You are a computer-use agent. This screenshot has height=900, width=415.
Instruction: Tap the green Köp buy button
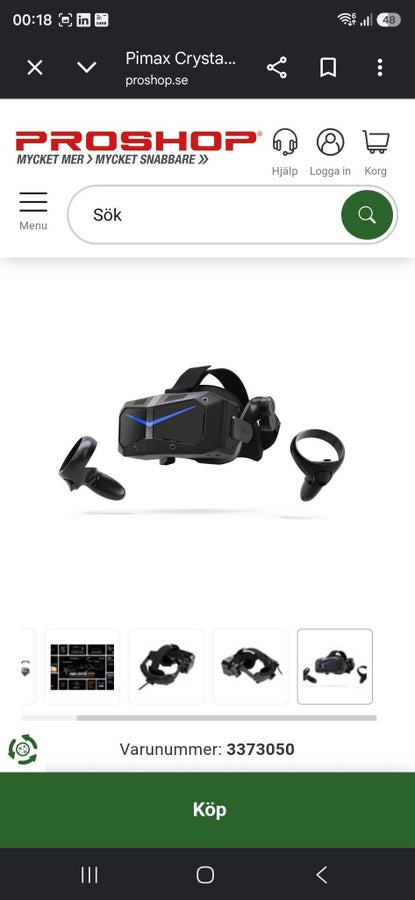point(208,810)
